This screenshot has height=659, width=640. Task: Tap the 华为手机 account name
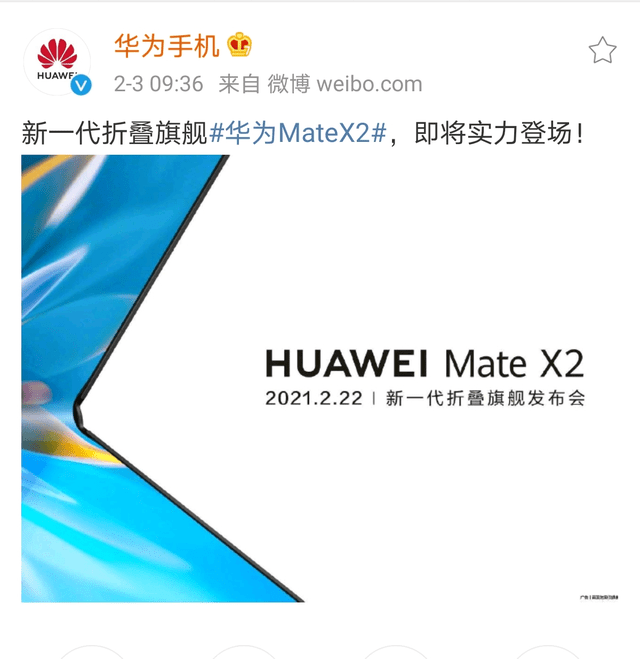[x=166, y=44]
